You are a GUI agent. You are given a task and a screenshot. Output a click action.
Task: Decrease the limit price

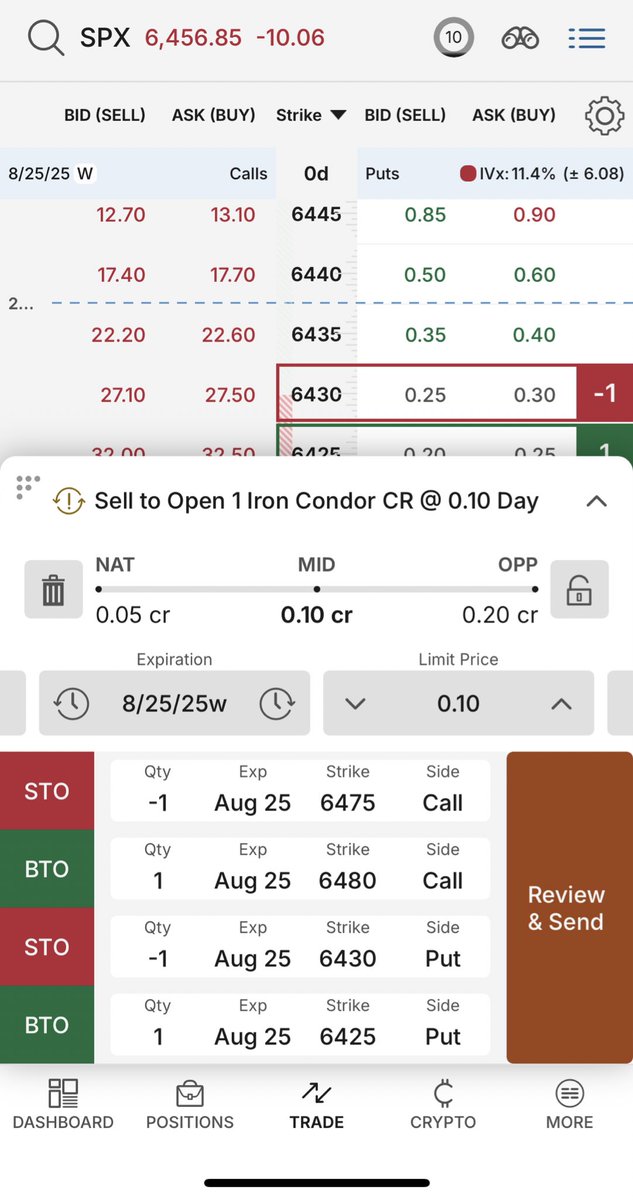click(355, 704)
